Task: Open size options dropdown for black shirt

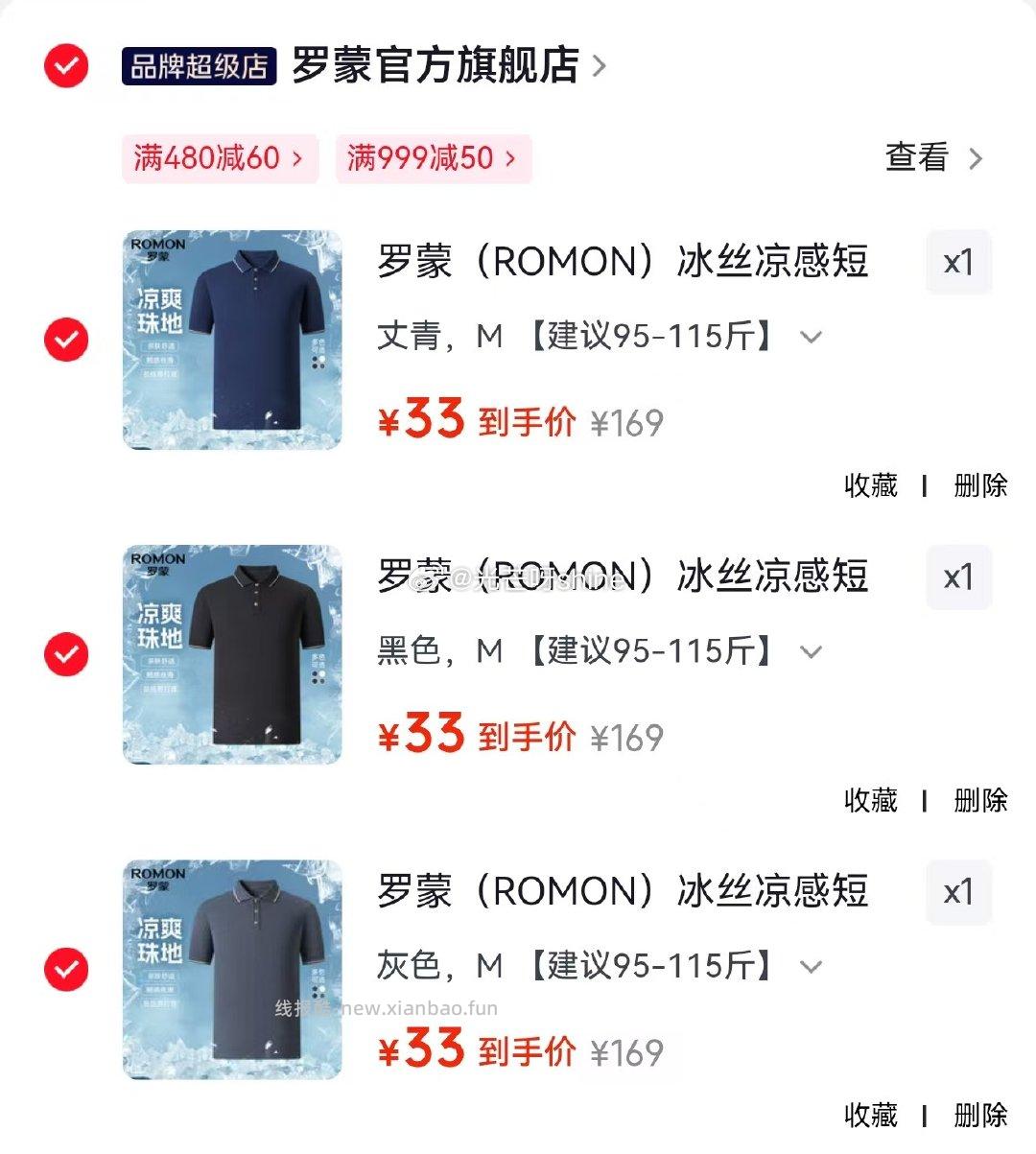Action: 812,652
